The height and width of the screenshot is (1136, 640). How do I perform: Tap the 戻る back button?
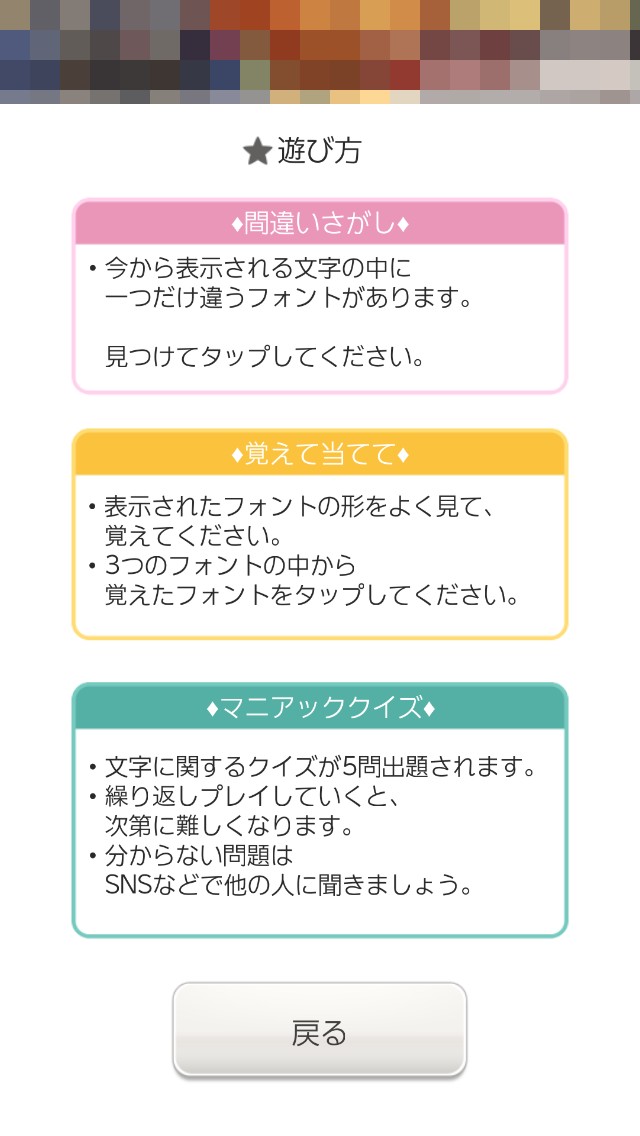coord(320,1030)
